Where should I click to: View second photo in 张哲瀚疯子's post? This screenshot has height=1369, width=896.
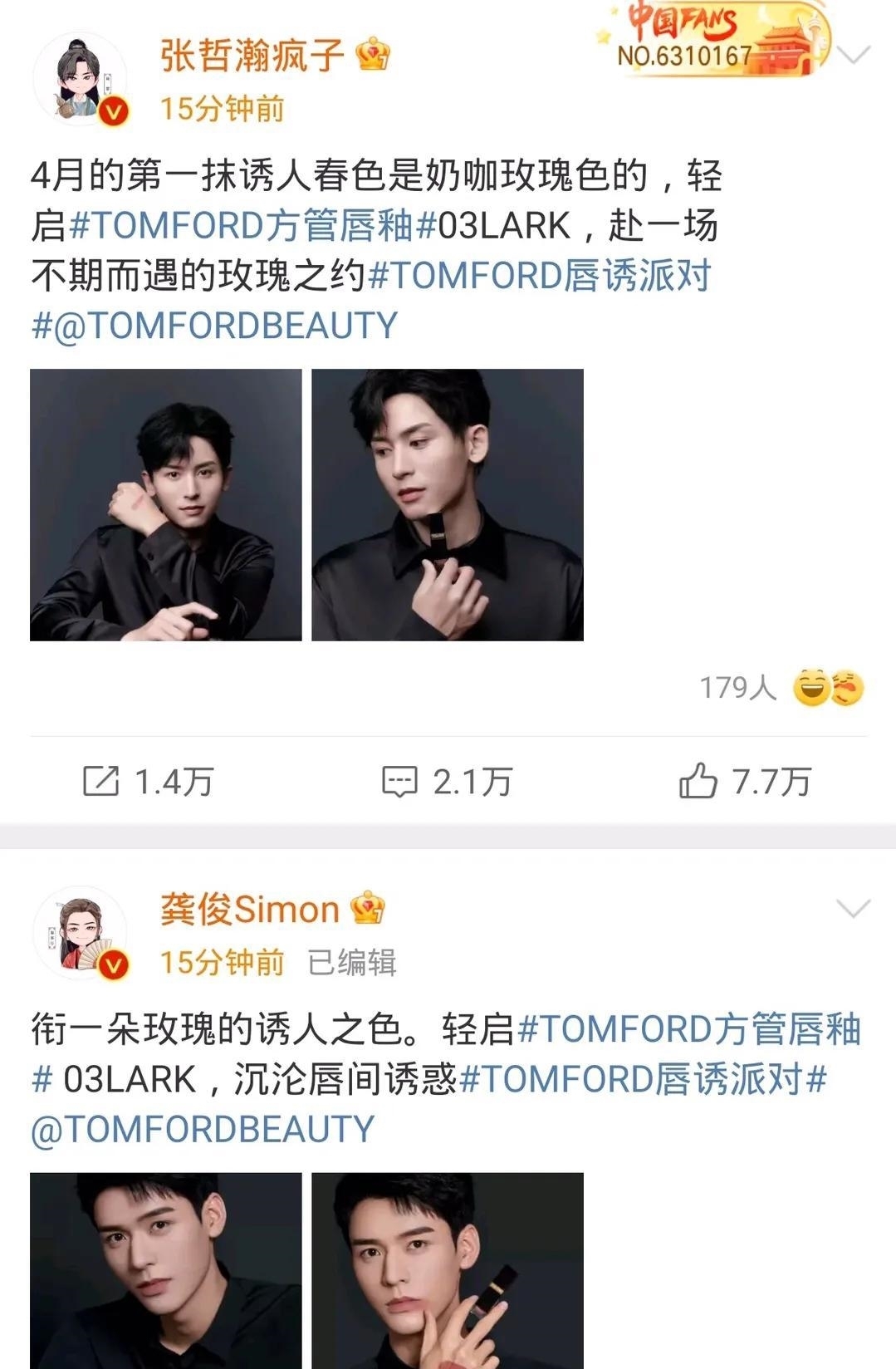coord(448,505)
